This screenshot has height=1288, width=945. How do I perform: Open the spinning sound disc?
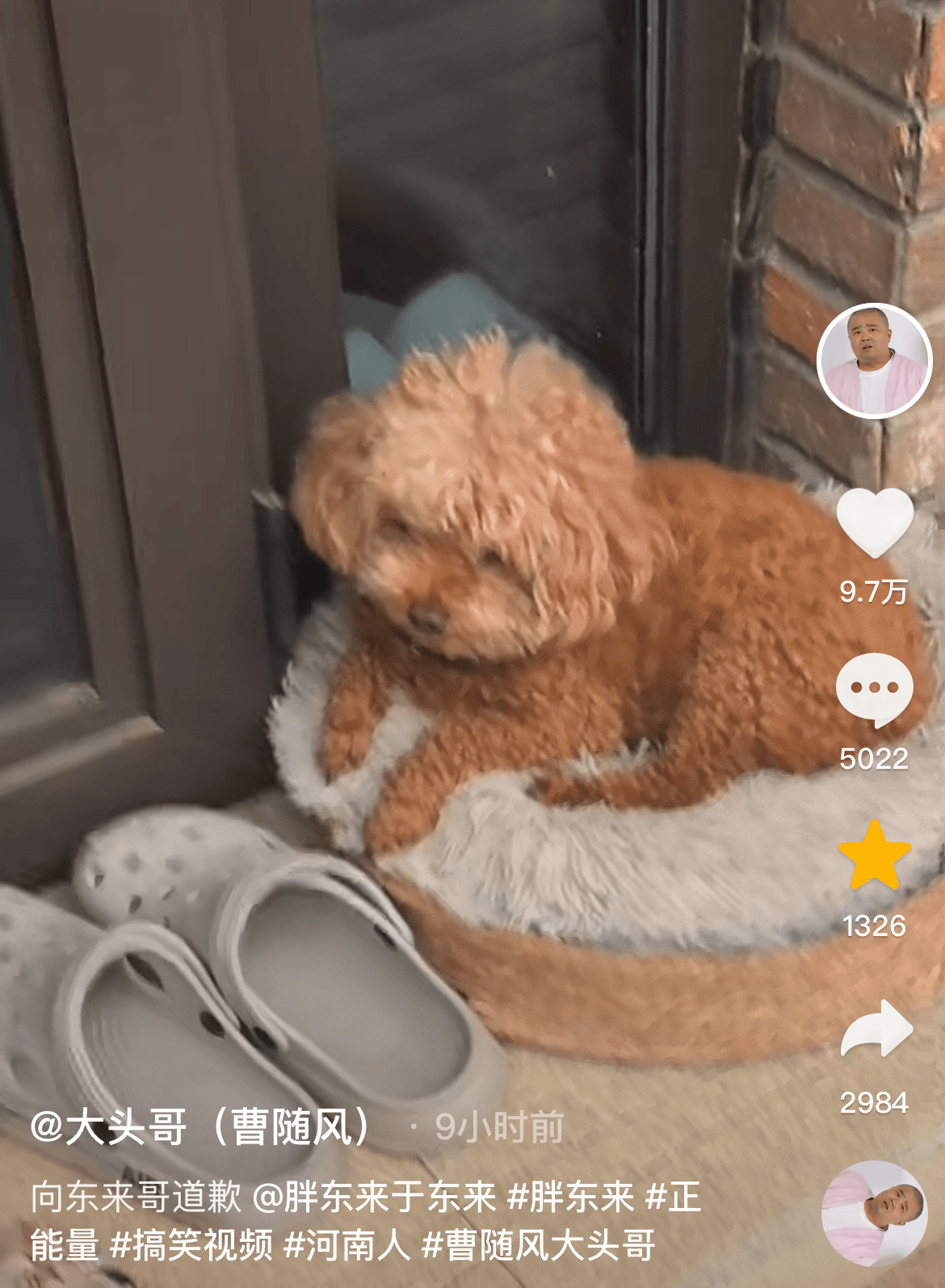pos(874,1214)
